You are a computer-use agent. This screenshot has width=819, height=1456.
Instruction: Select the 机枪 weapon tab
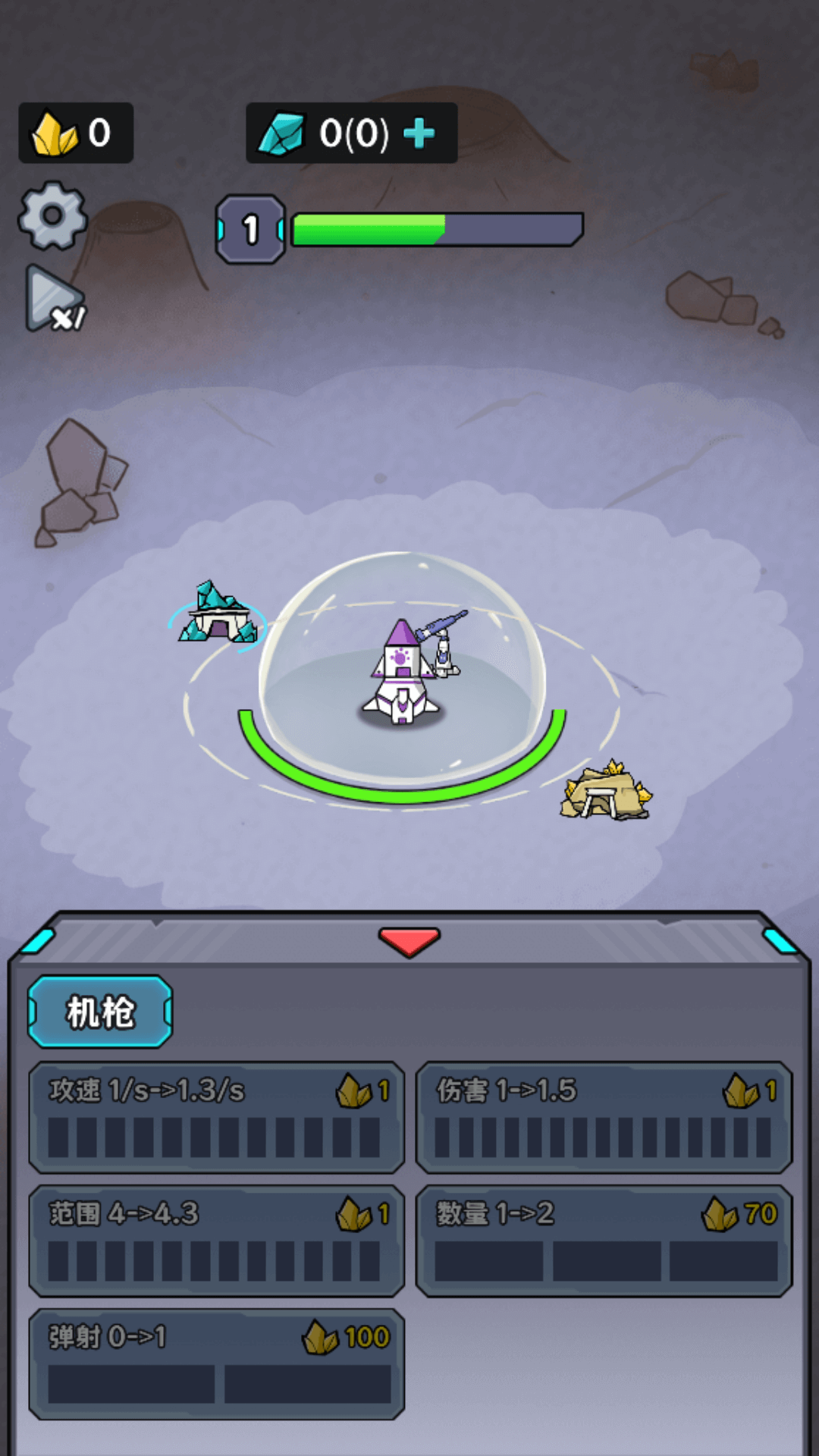tap(100, 1012)
